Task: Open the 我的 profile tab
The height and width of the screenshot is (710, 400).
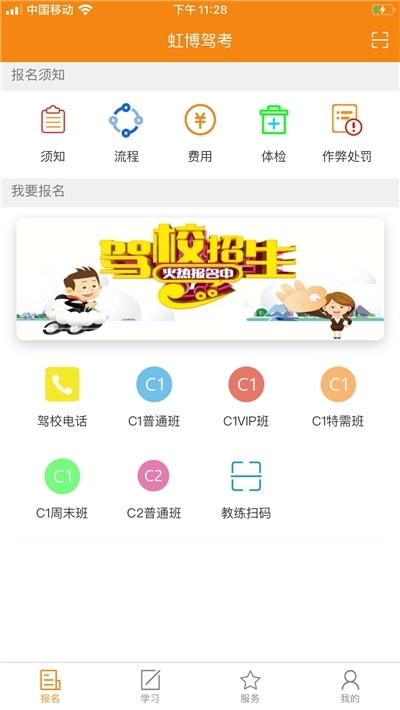Action: 350,686
